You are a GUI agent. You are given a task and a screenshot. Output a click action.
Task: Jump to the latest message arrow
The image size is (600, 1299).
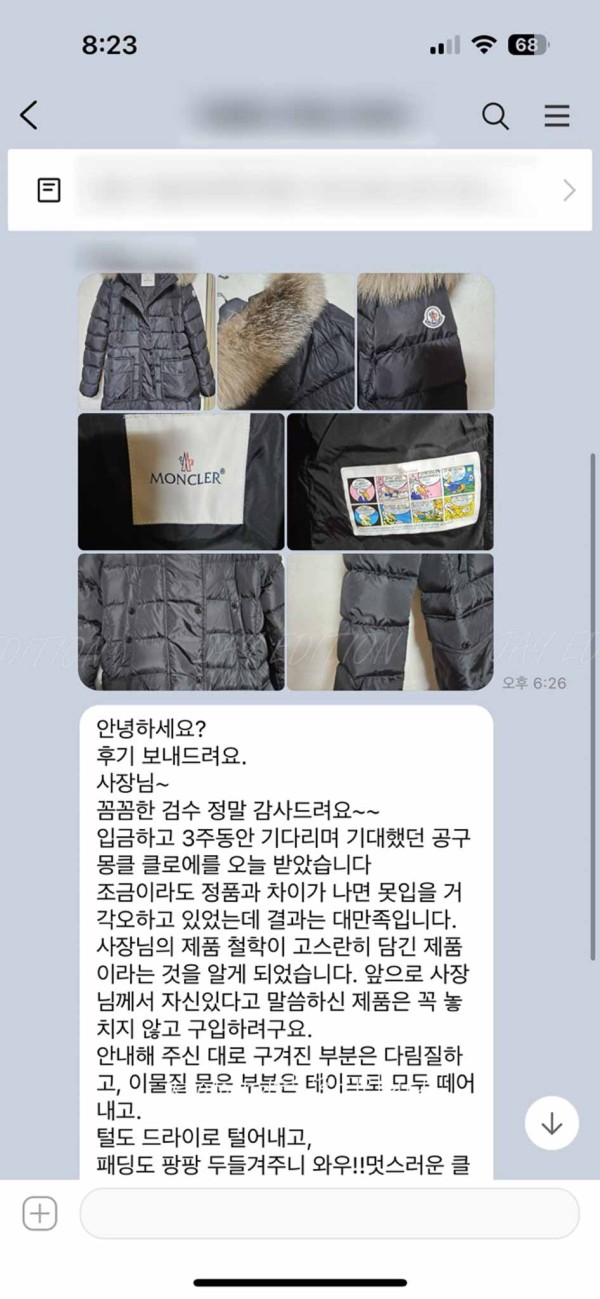point(551,1122)
